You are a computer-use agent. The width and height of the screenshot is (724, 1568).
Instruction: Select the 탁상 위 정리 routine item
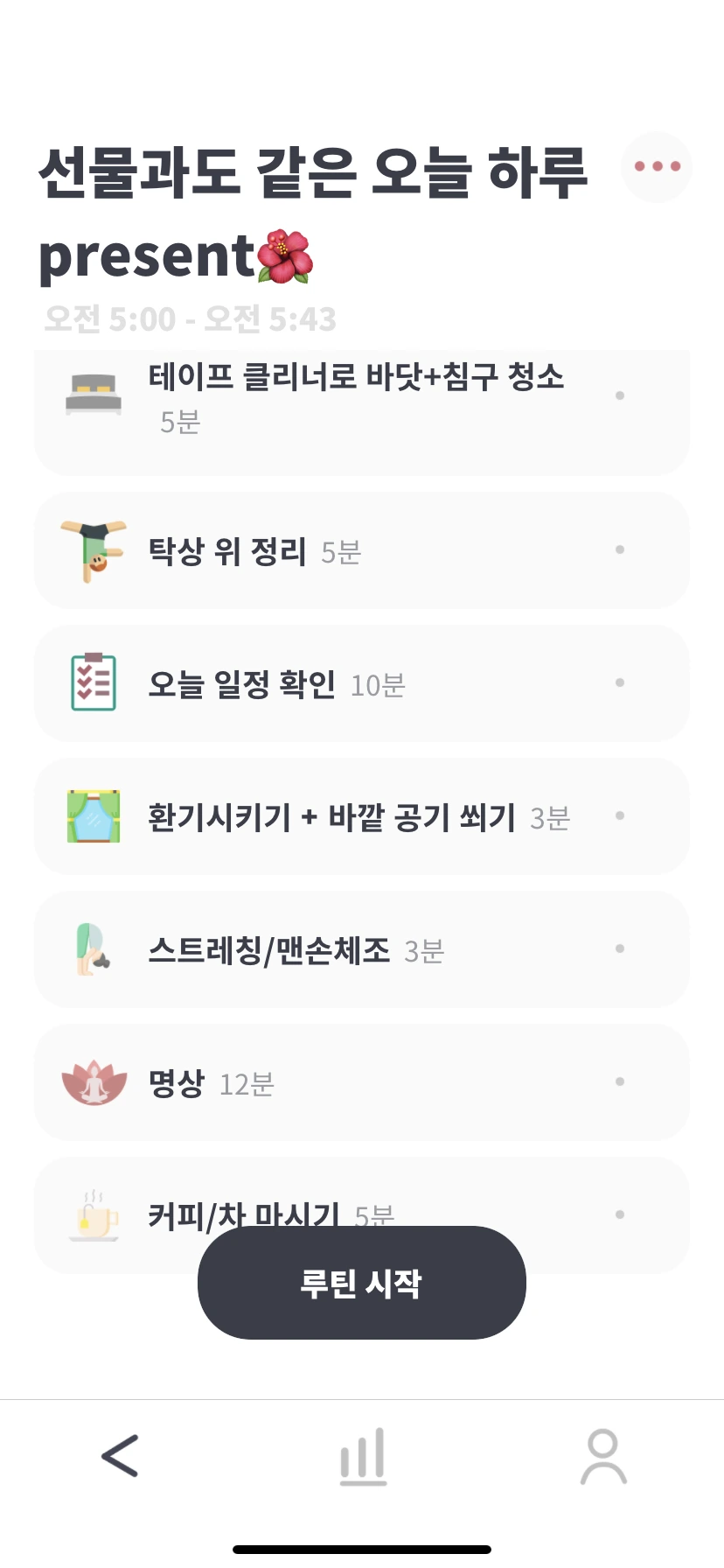[362, 550]
